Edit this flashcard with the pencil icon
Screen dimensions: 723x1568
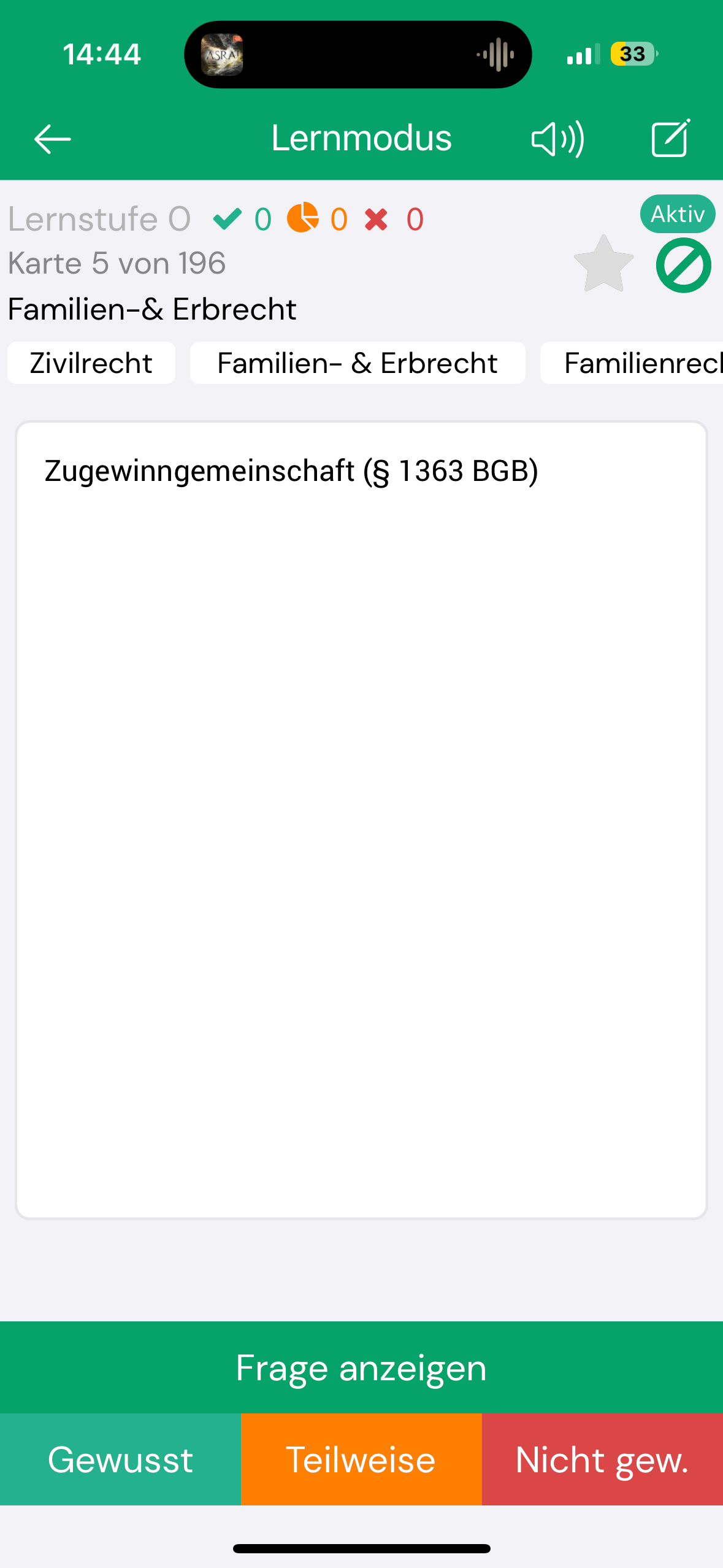(670, 139)
